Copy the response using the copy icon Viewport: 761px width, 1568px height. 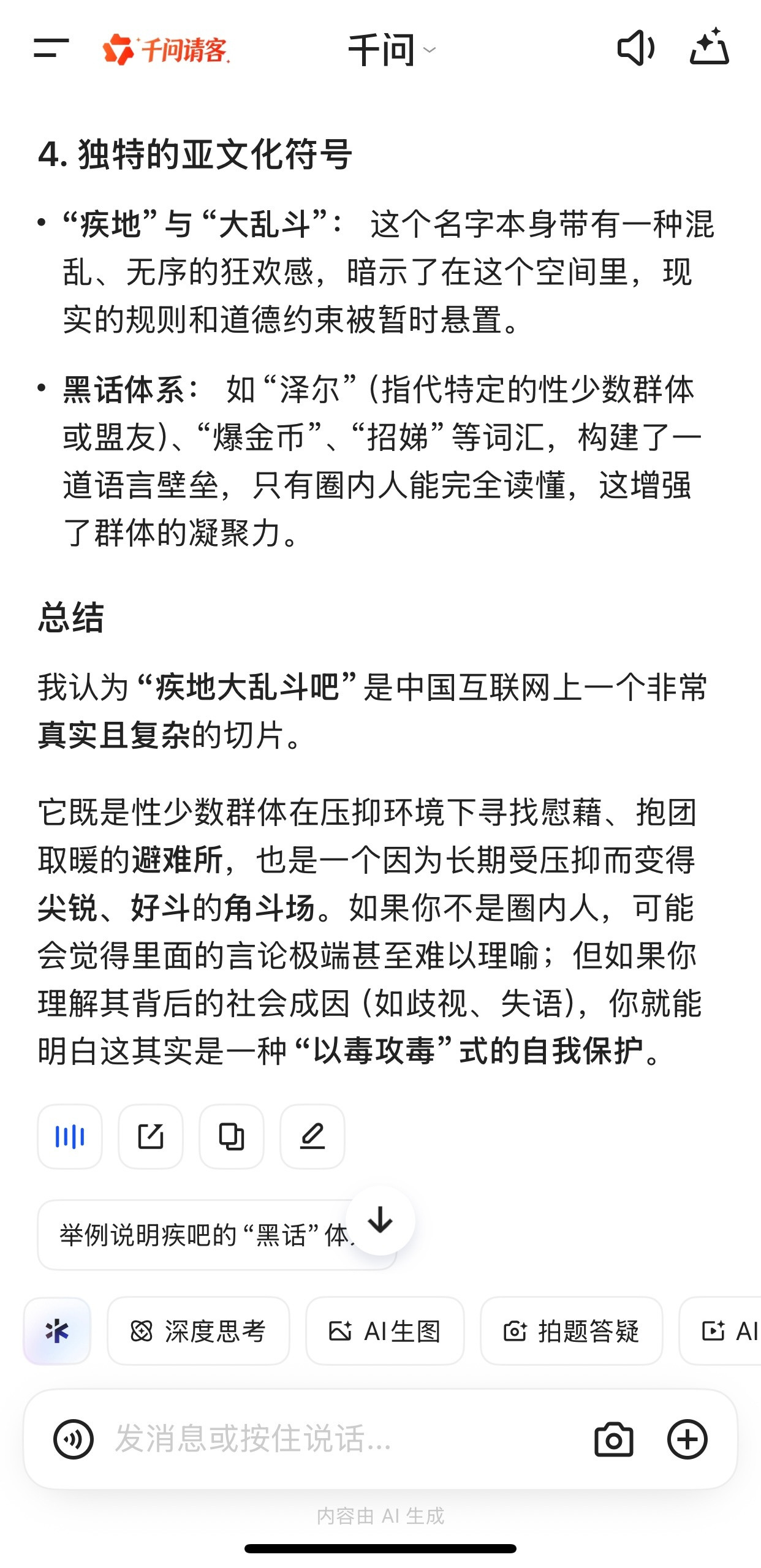(x=231, y=1137)
